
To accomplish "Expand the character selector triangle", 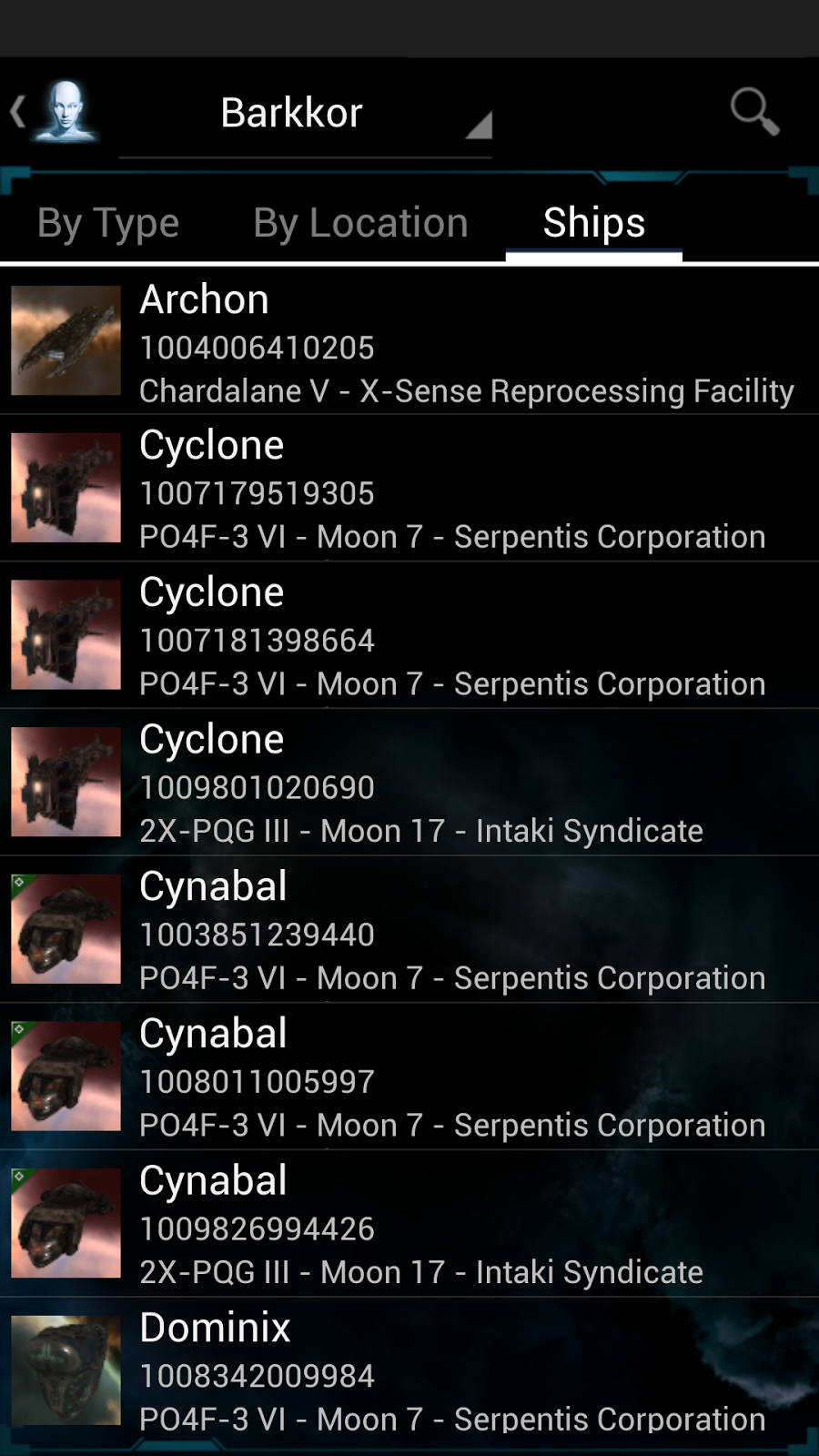I will pyautogui.click(x=480, y=123).
